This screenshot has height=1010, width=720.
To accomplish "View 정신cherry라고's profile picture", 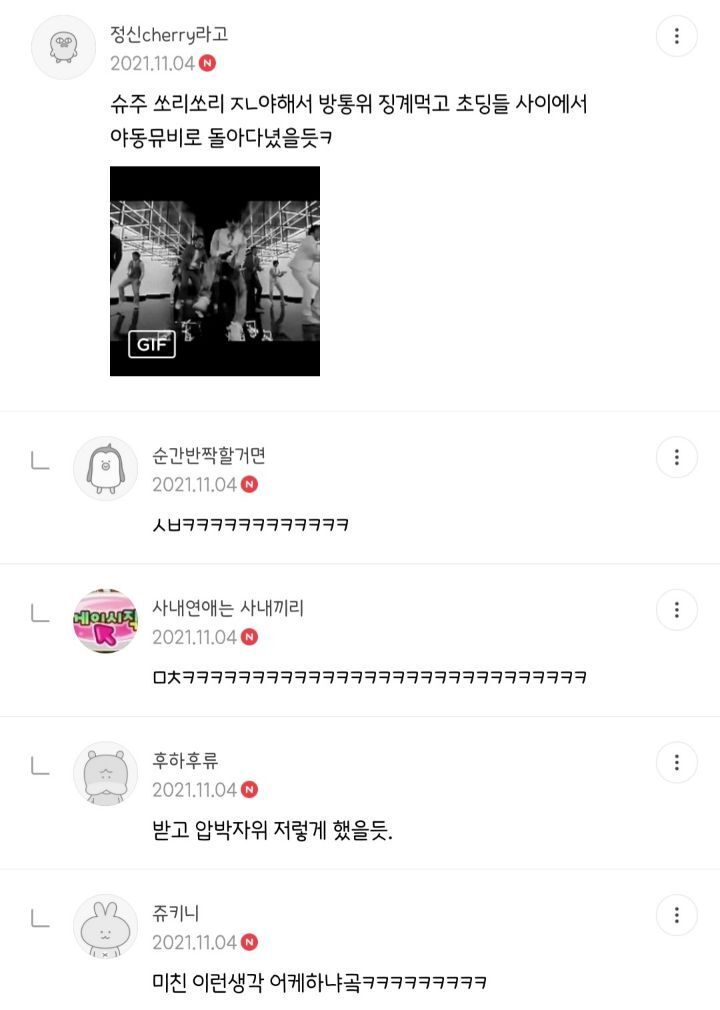I will coord(63,47).
